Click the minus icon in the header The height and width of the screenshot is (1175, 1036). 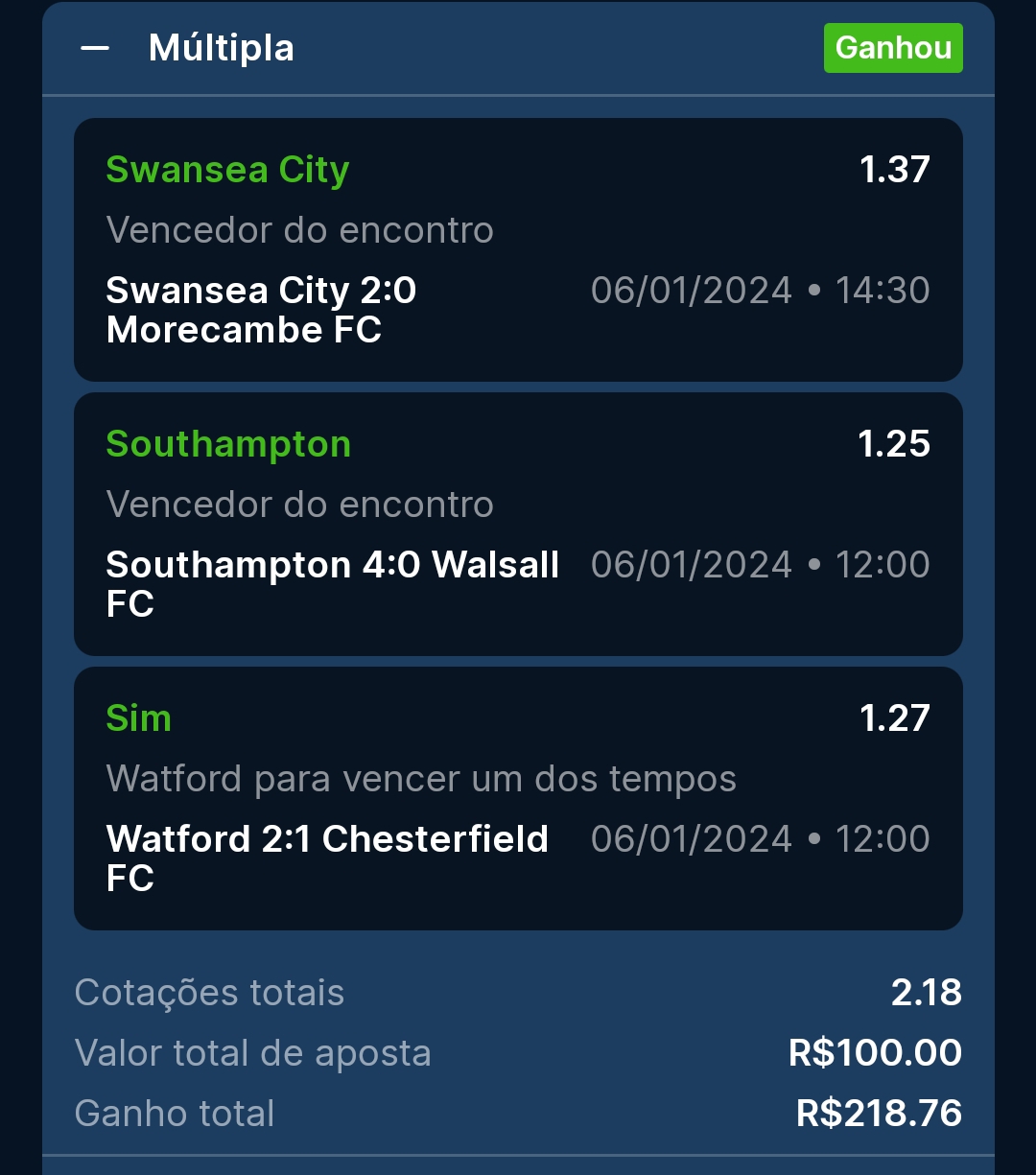click(95, 47)
